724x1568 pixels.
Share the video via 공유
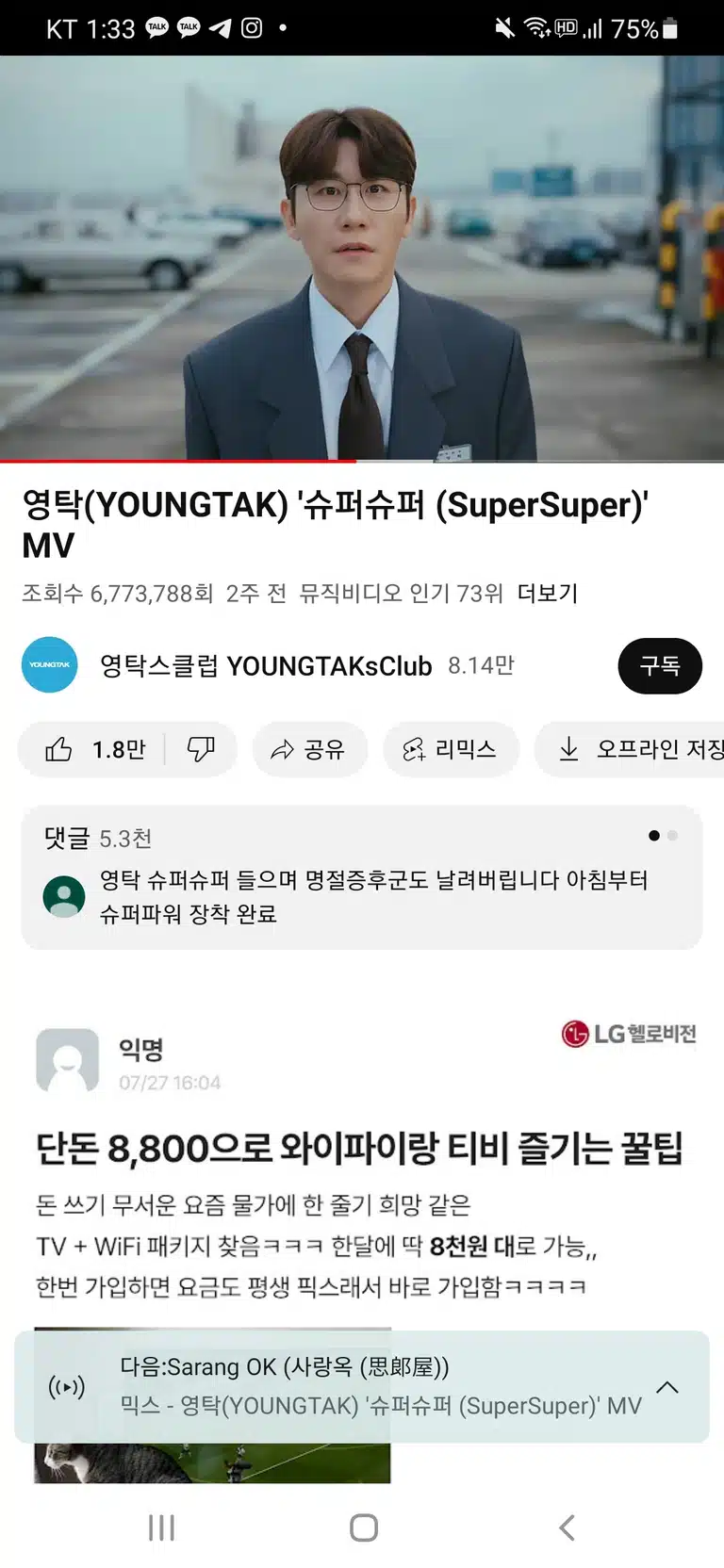click(309, 749)
